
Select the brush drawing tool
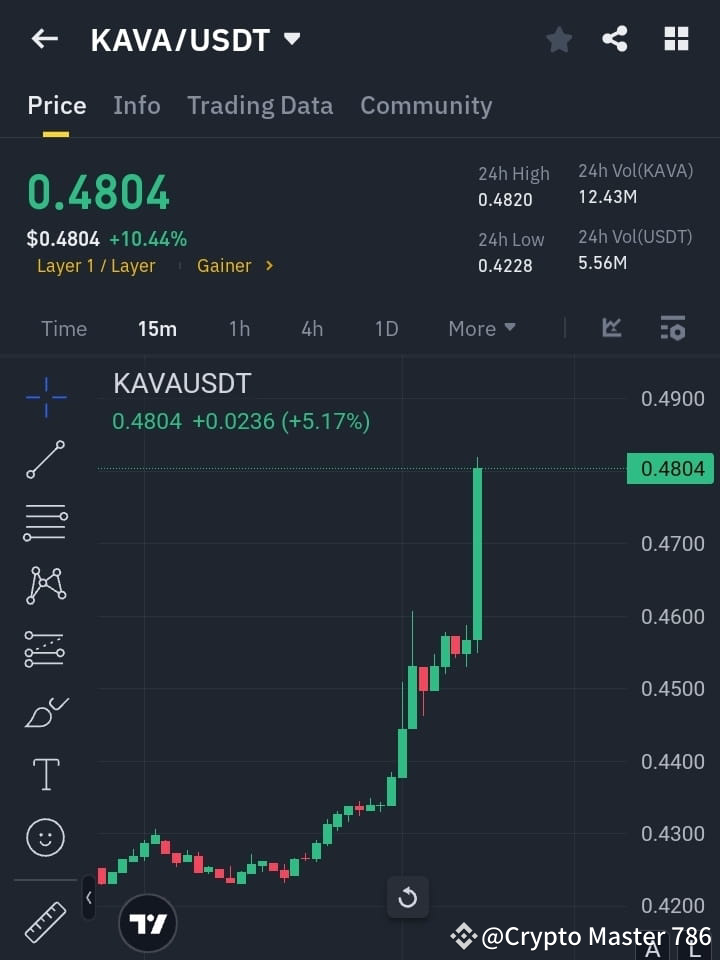click(45, 712)
